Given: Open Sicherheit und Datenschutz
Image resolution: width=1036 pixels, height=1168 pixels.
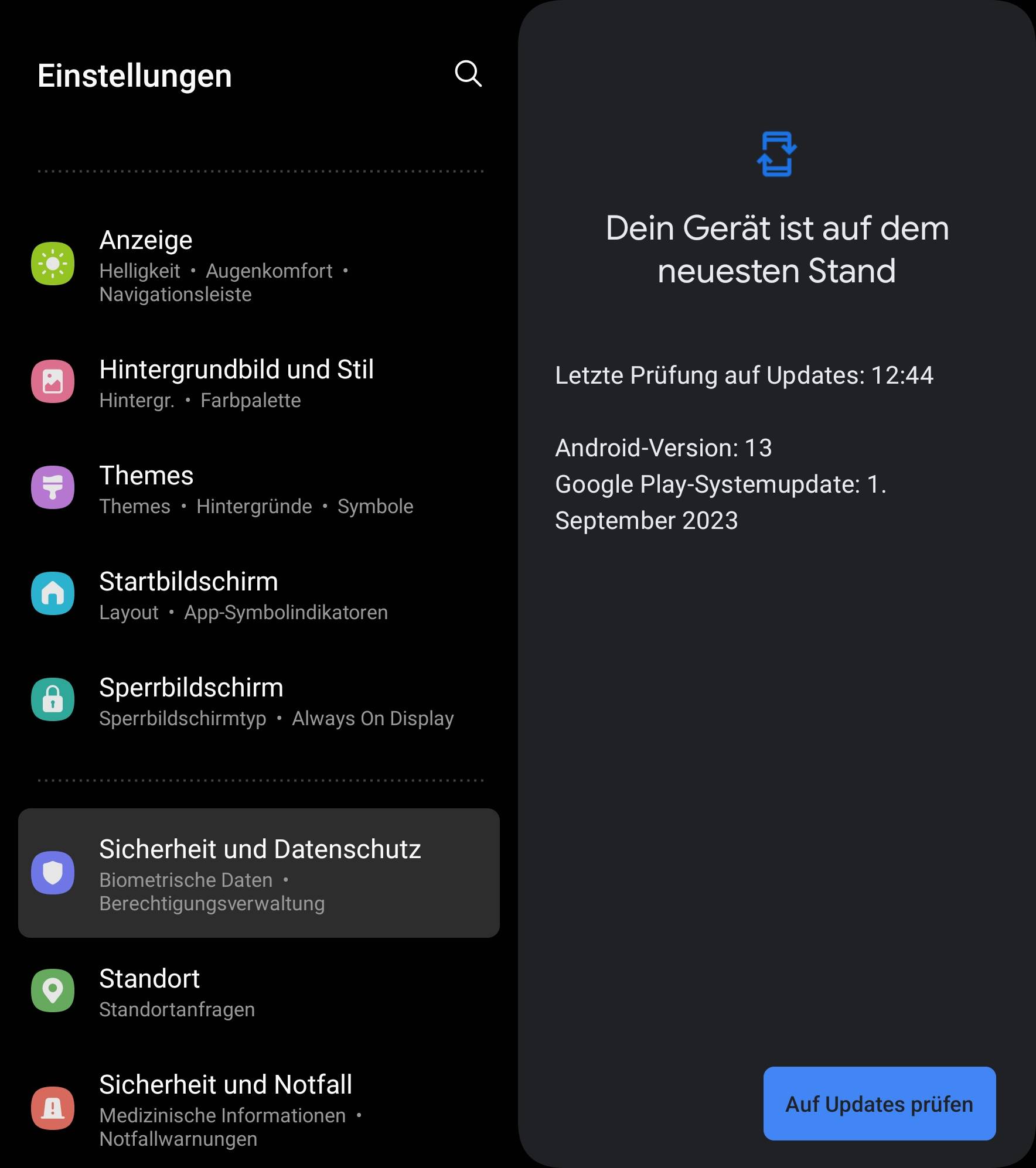Looking at the screenshot, I should coord(258,873).
